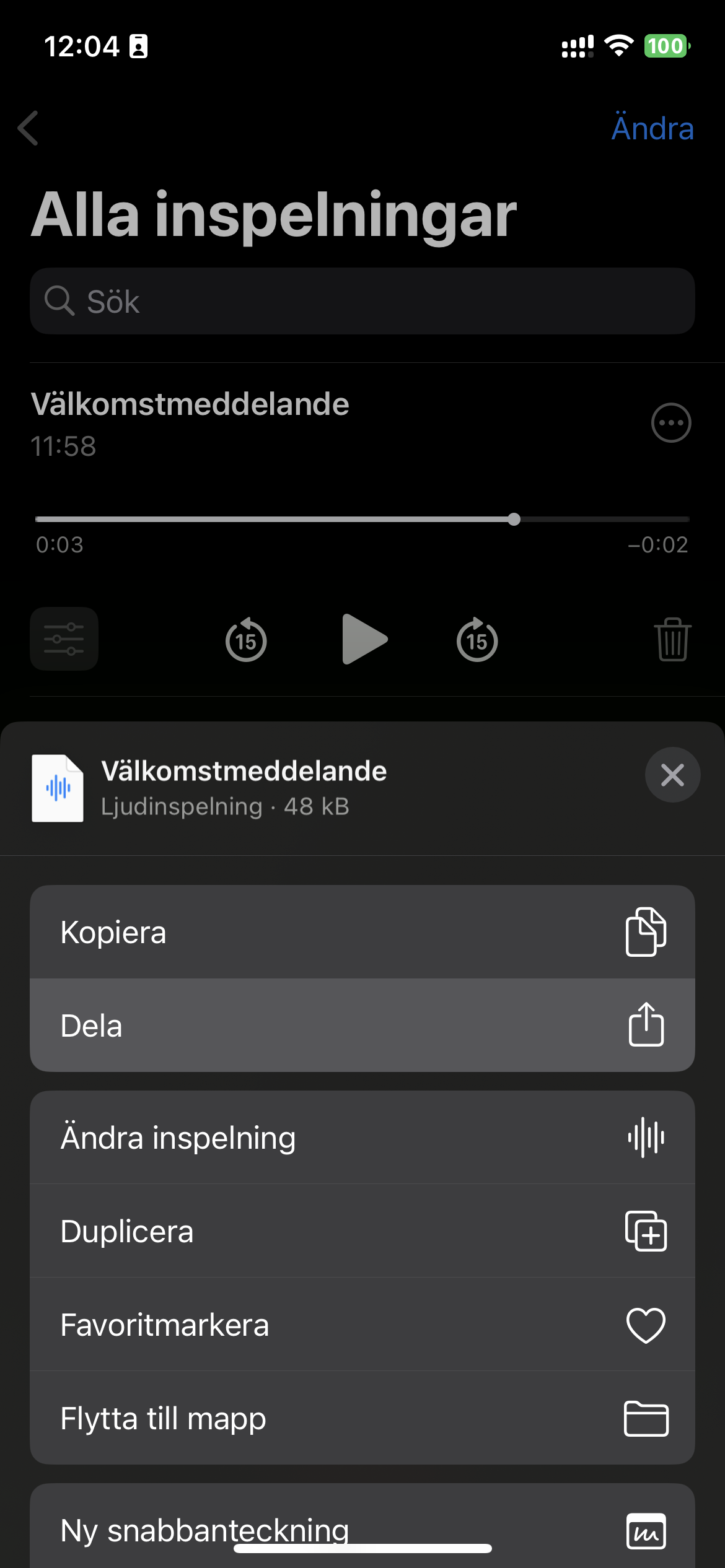Open the Sök search field
The height and width of the screenshot is (1568, 725).
[362, 301]
